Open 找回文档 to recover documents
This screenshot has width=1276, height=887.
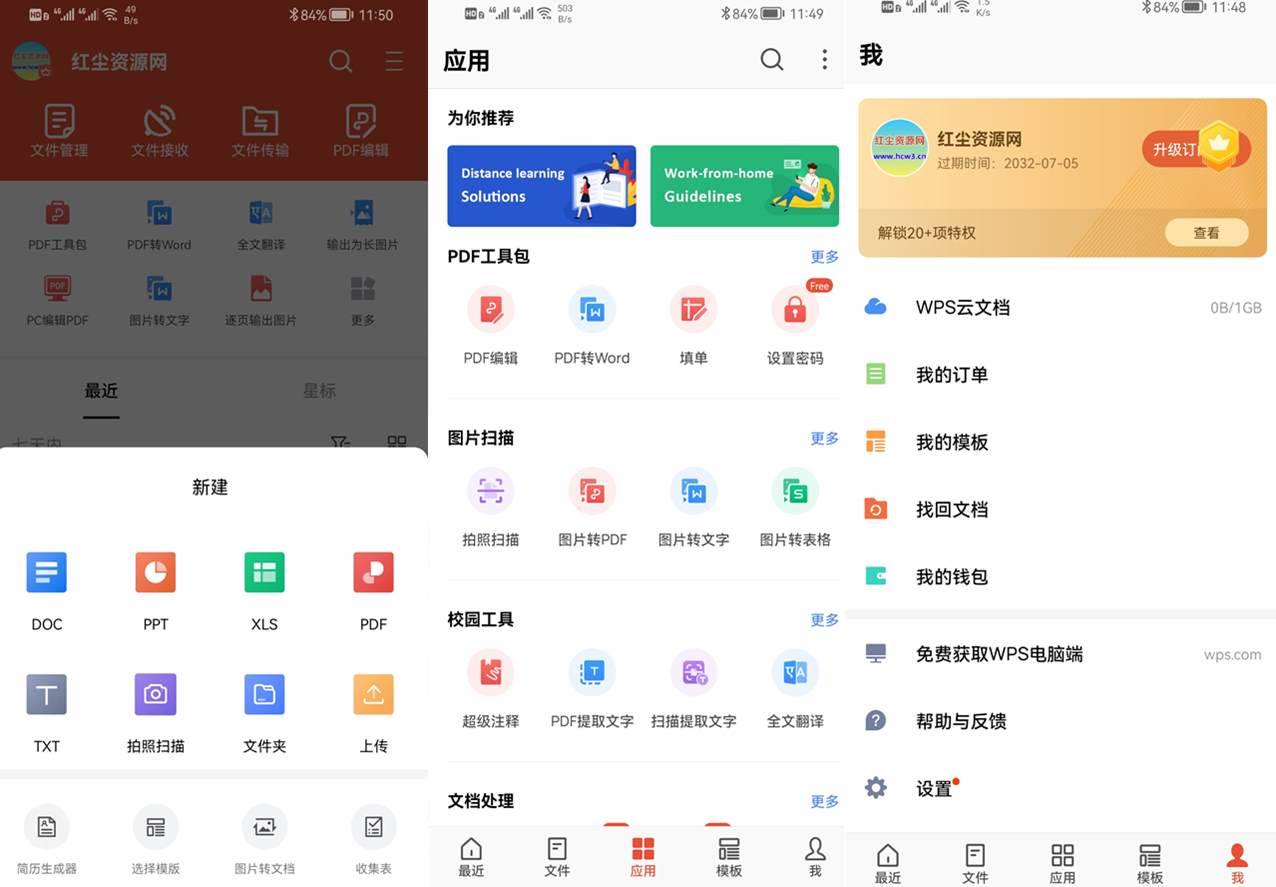click(951, 510)
